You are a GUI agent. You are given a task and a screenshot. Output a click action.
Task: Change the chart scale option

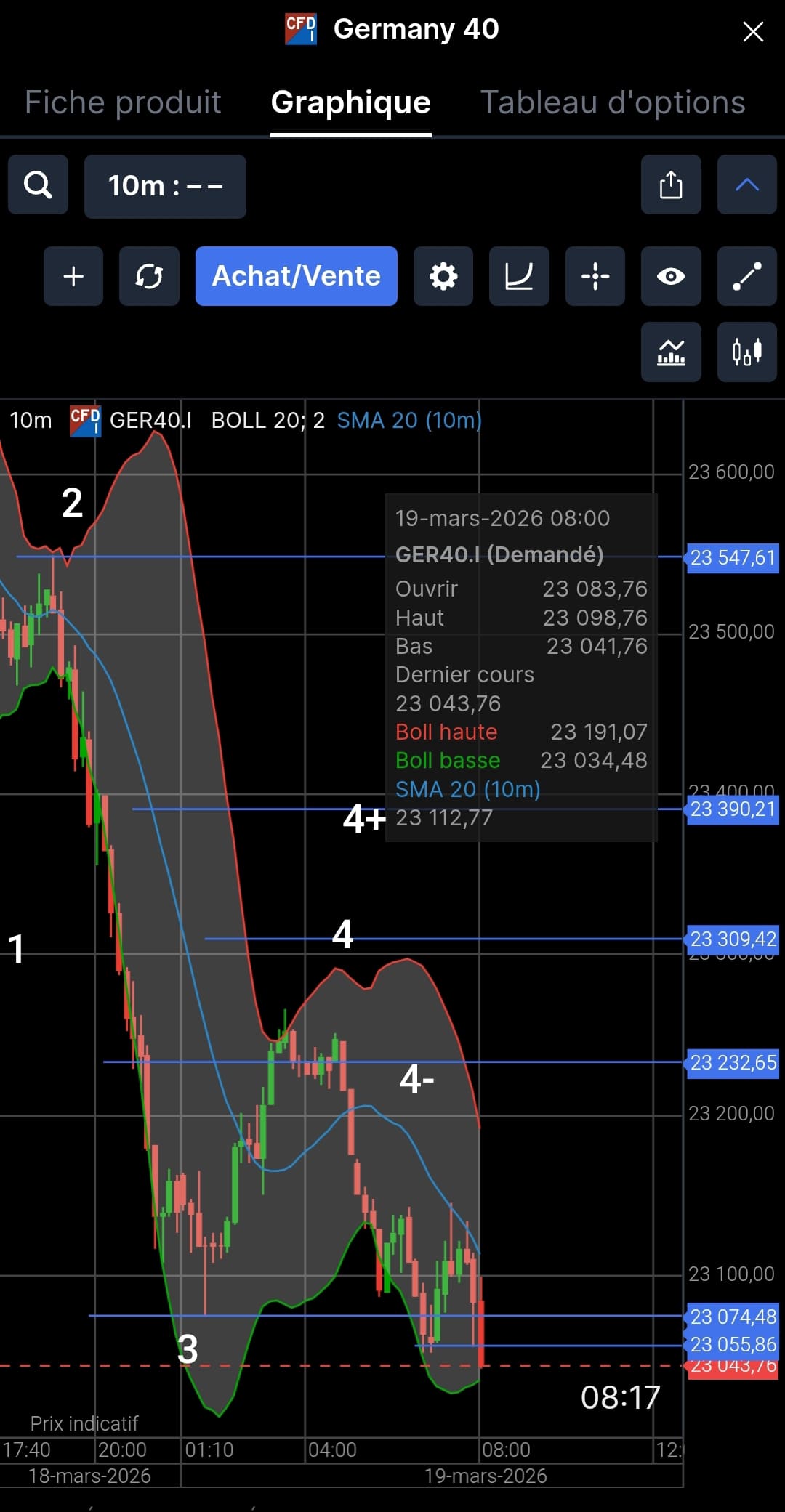(x=519, y=276)
